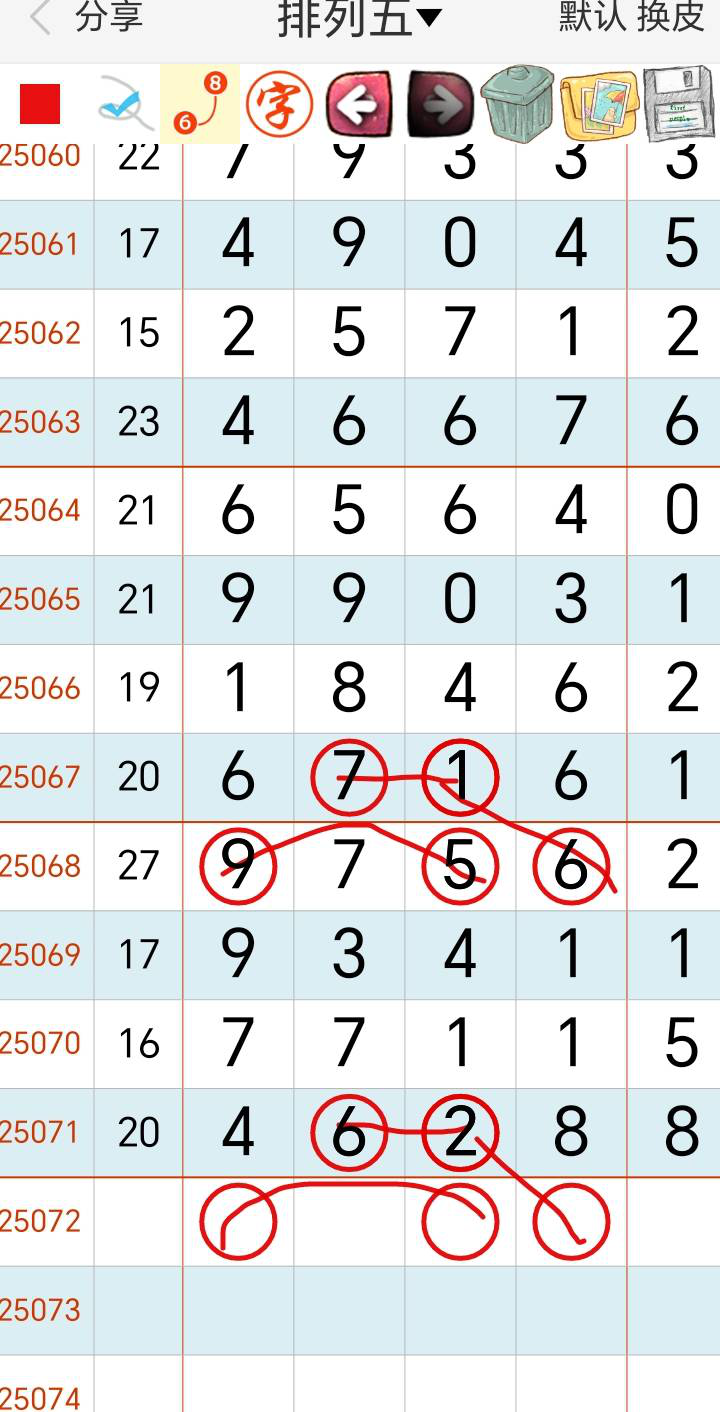Save the chart with floppy disk
Image resolution: width=720 pixels, height=1412 pixels.
coord(680,104)
